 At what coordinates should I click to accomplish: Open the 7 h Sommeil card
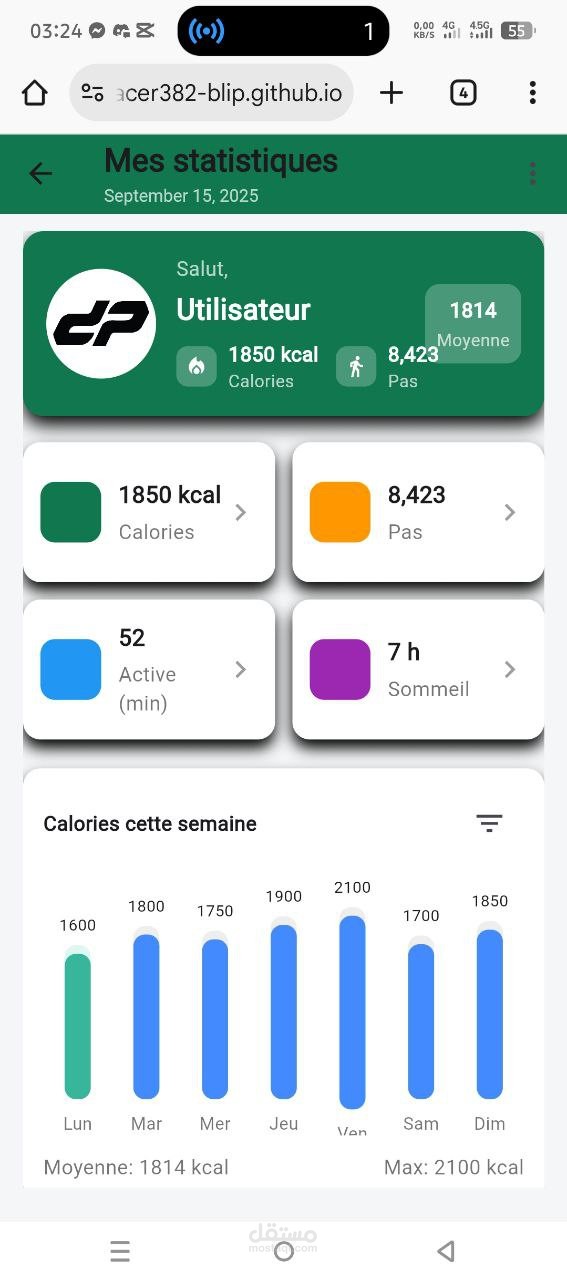coord(418,669)
